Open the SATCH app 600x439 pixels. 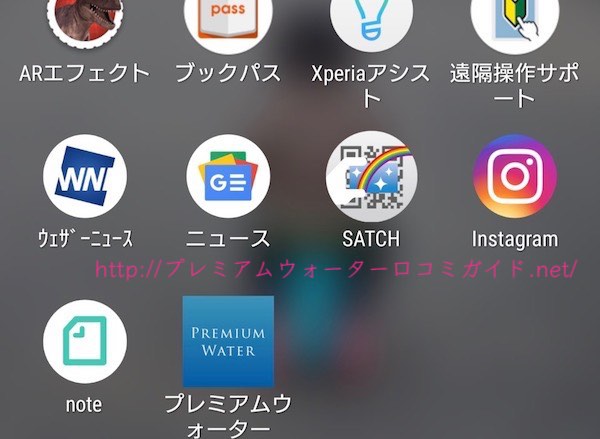point(371,175)
